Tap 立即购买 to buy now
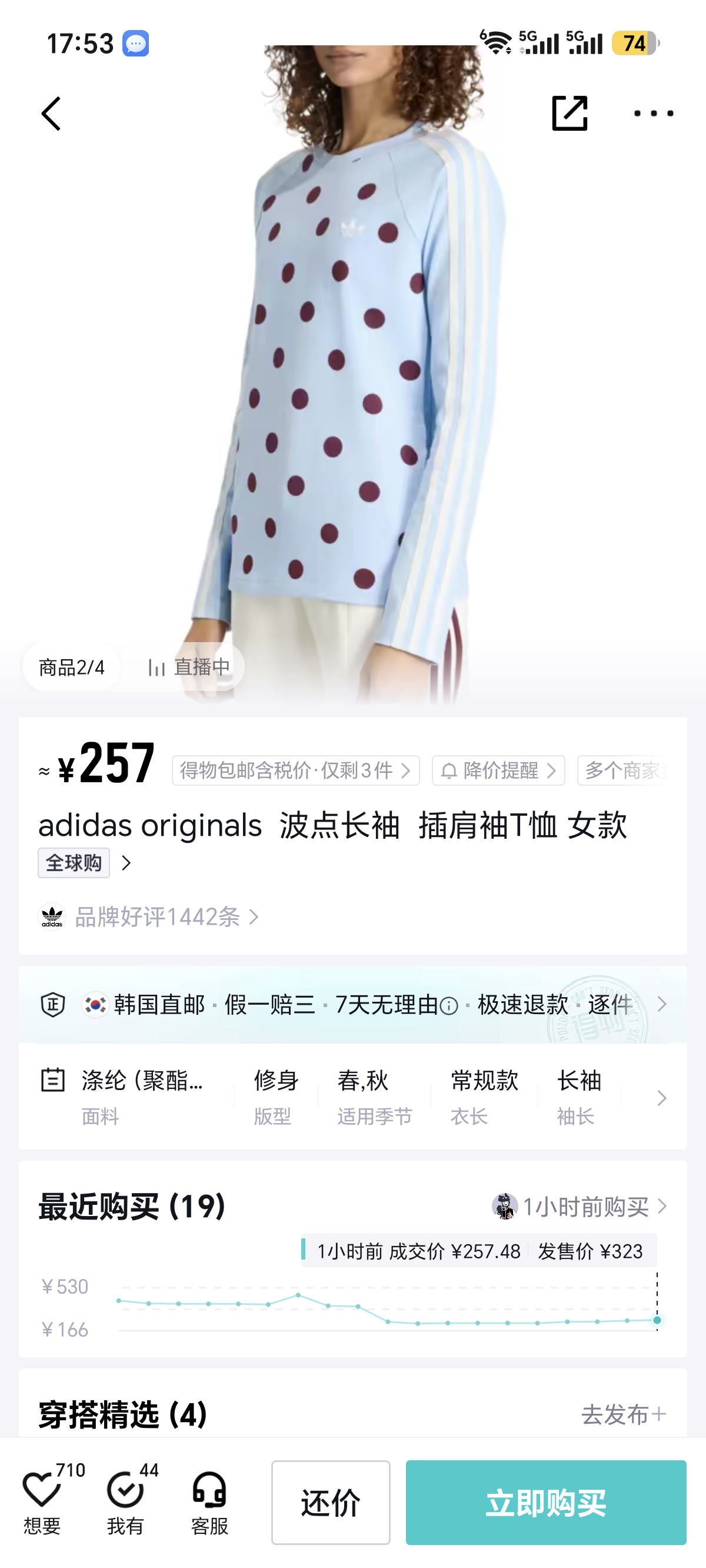706x1568 pixels. [x=546, y=1502]
